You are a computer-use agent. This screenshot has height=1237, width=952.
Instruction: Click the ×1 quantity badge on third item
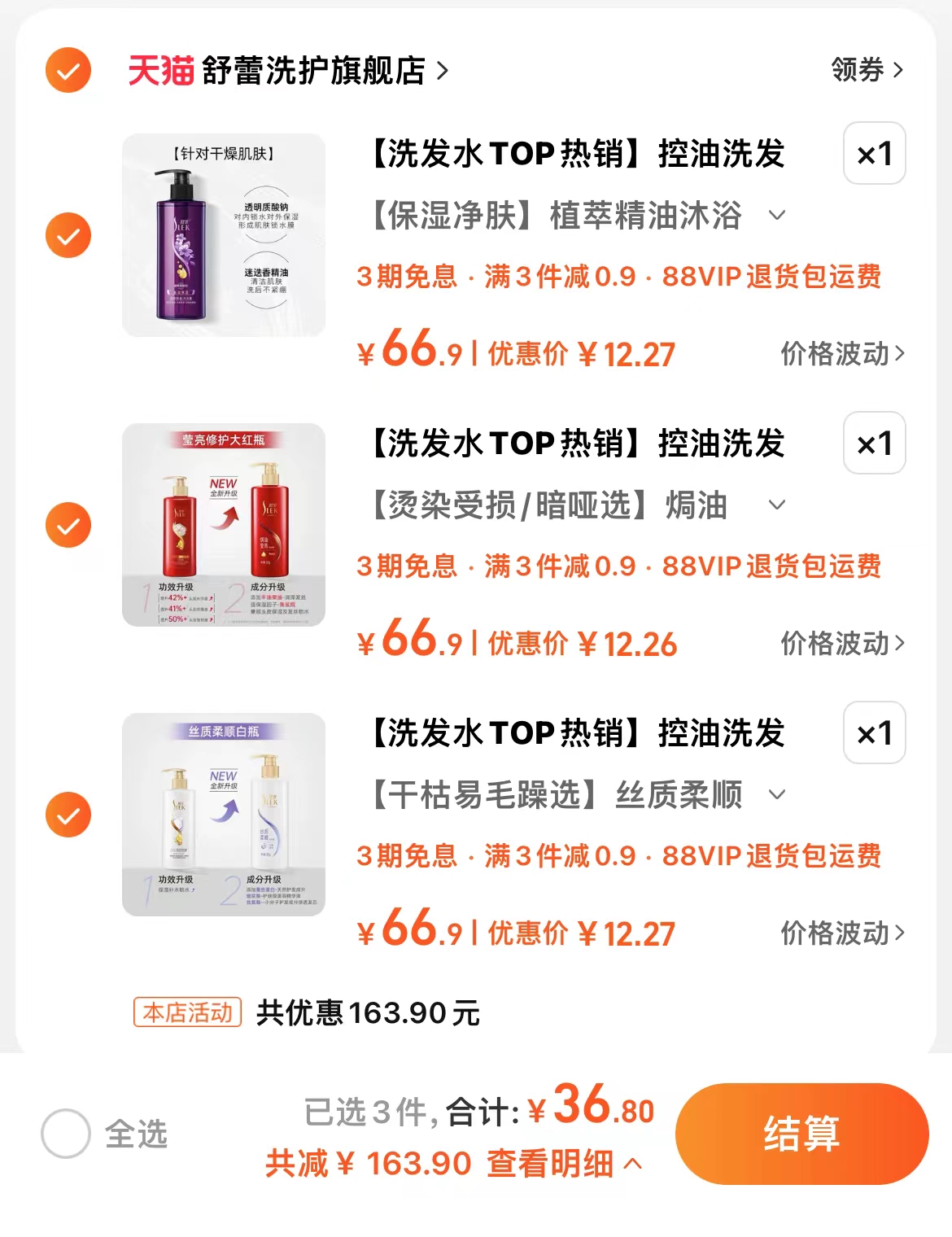pos(873,734)
